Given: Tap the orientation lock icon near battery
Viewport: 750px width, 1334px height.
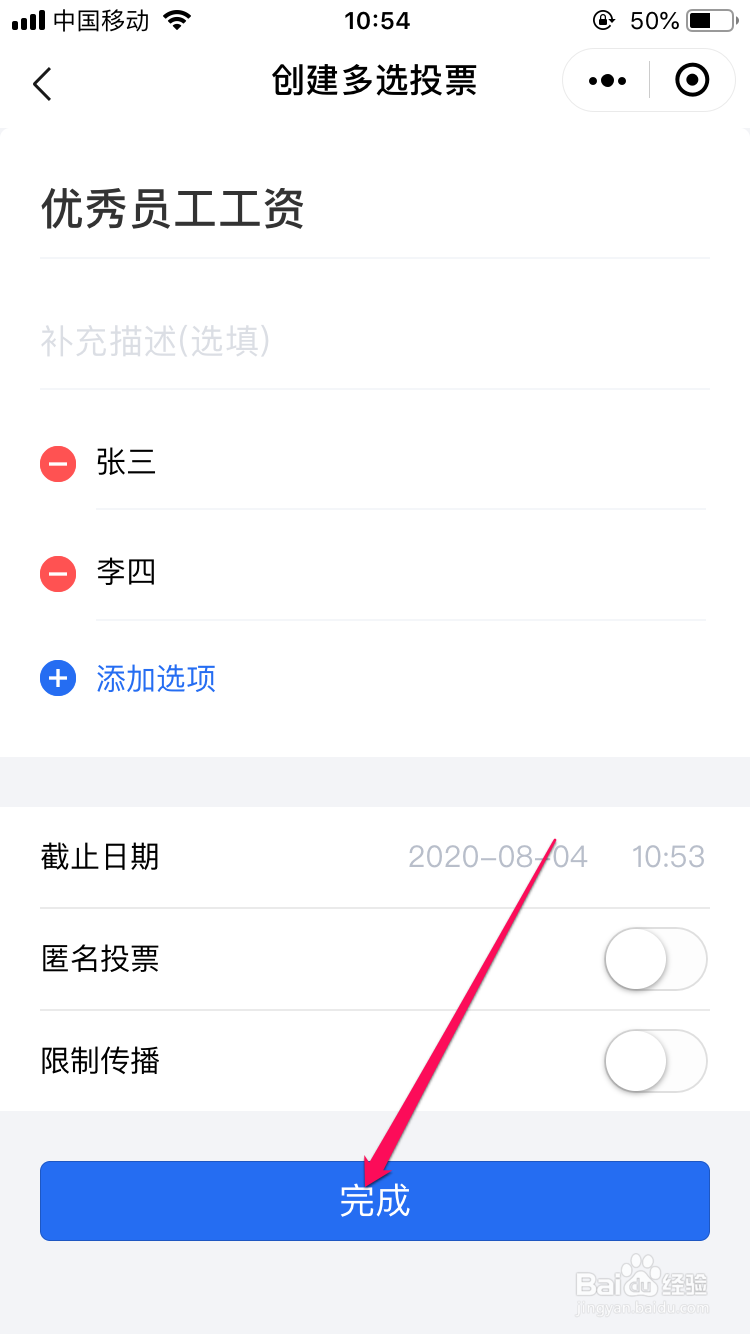Looking at the screenshot, I should [602, 20].
